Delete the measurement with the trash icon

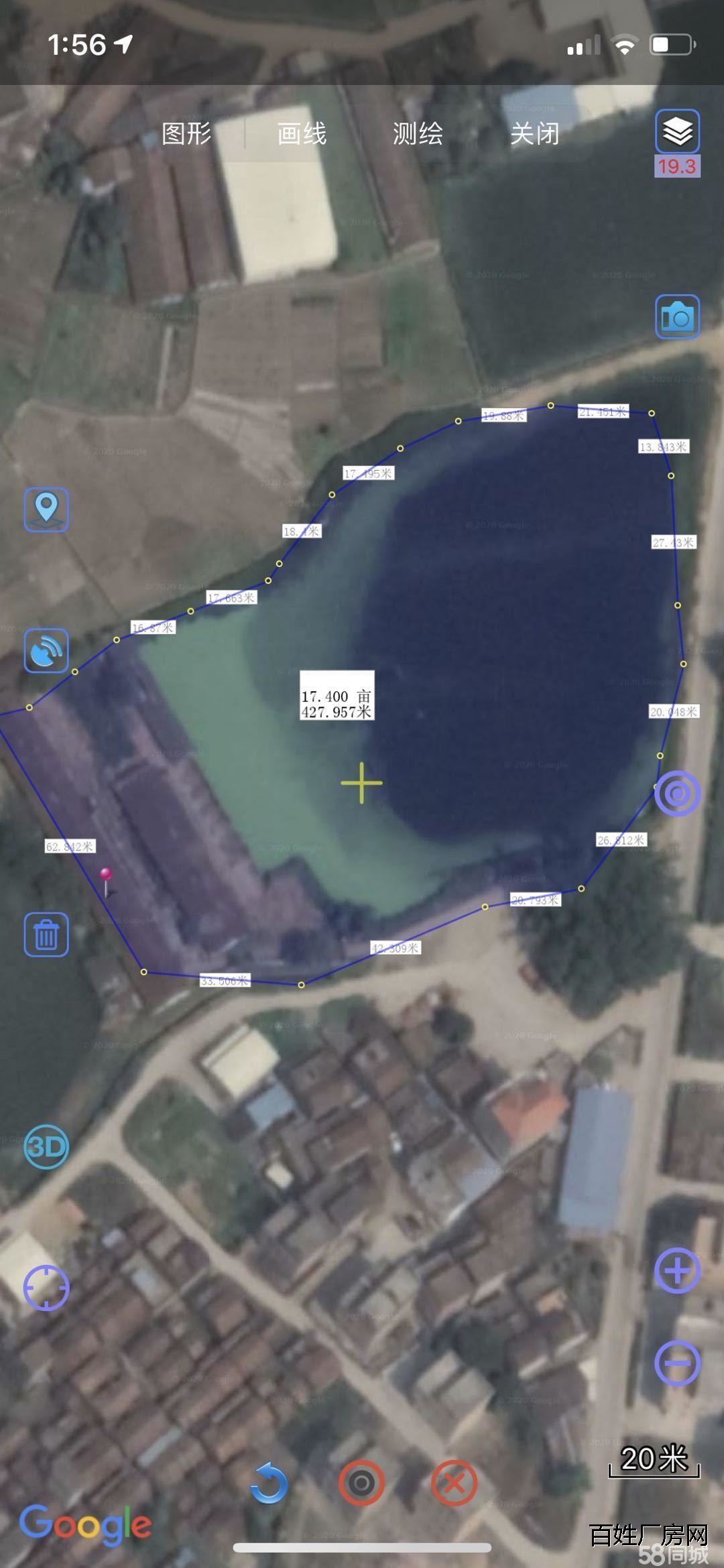[x=46, y=934]
